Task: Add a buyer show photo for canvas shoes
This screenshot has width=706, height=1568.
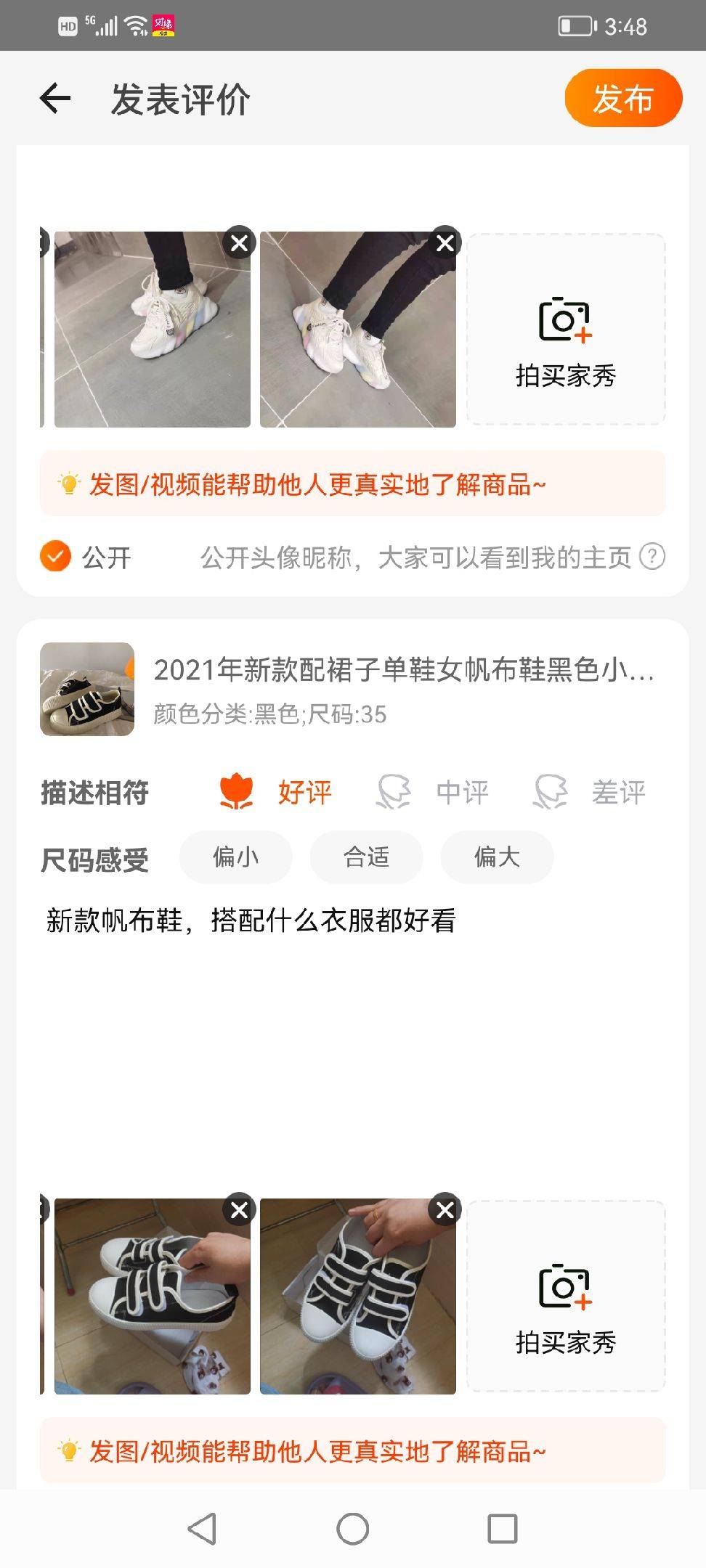Action: [x=565, y=1297]
